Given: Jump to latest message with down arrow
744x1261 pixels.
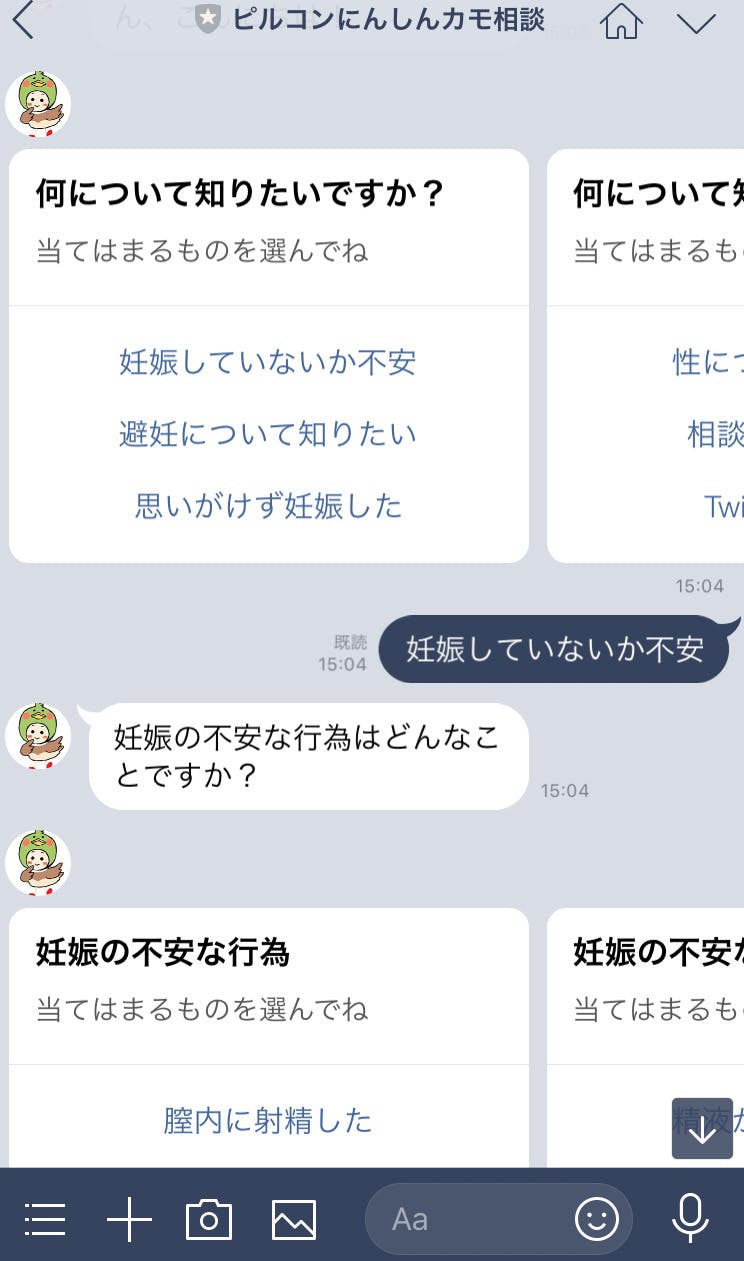Looking at the screenshot, I should coord(702,1129).
